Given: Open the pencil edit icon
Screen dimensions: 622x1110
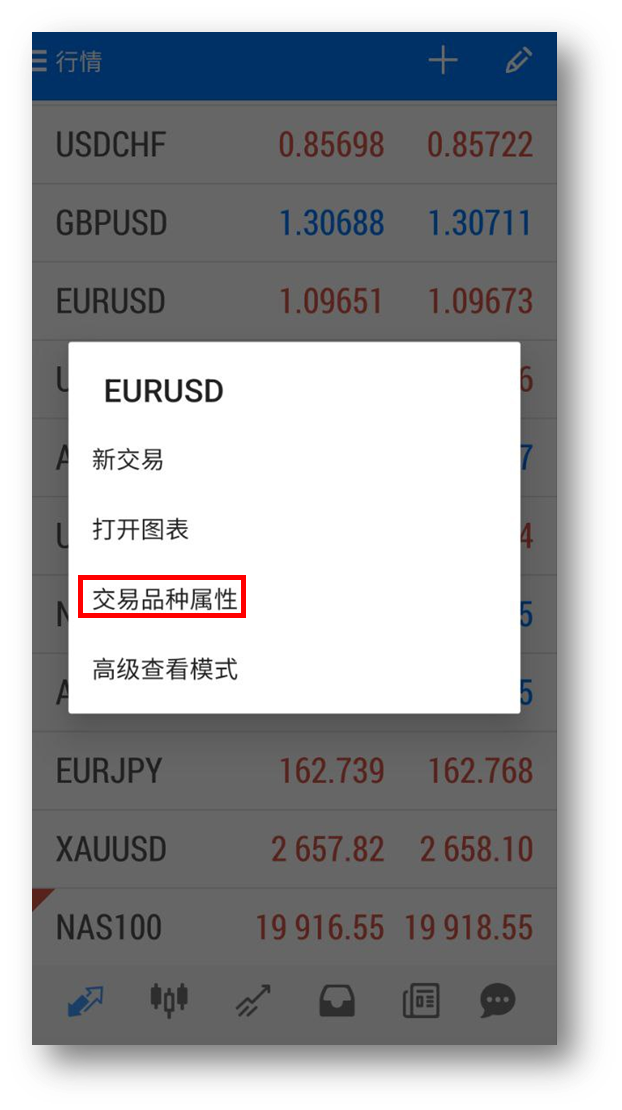Looking at the screenshot, I should [x=519, y=61].
